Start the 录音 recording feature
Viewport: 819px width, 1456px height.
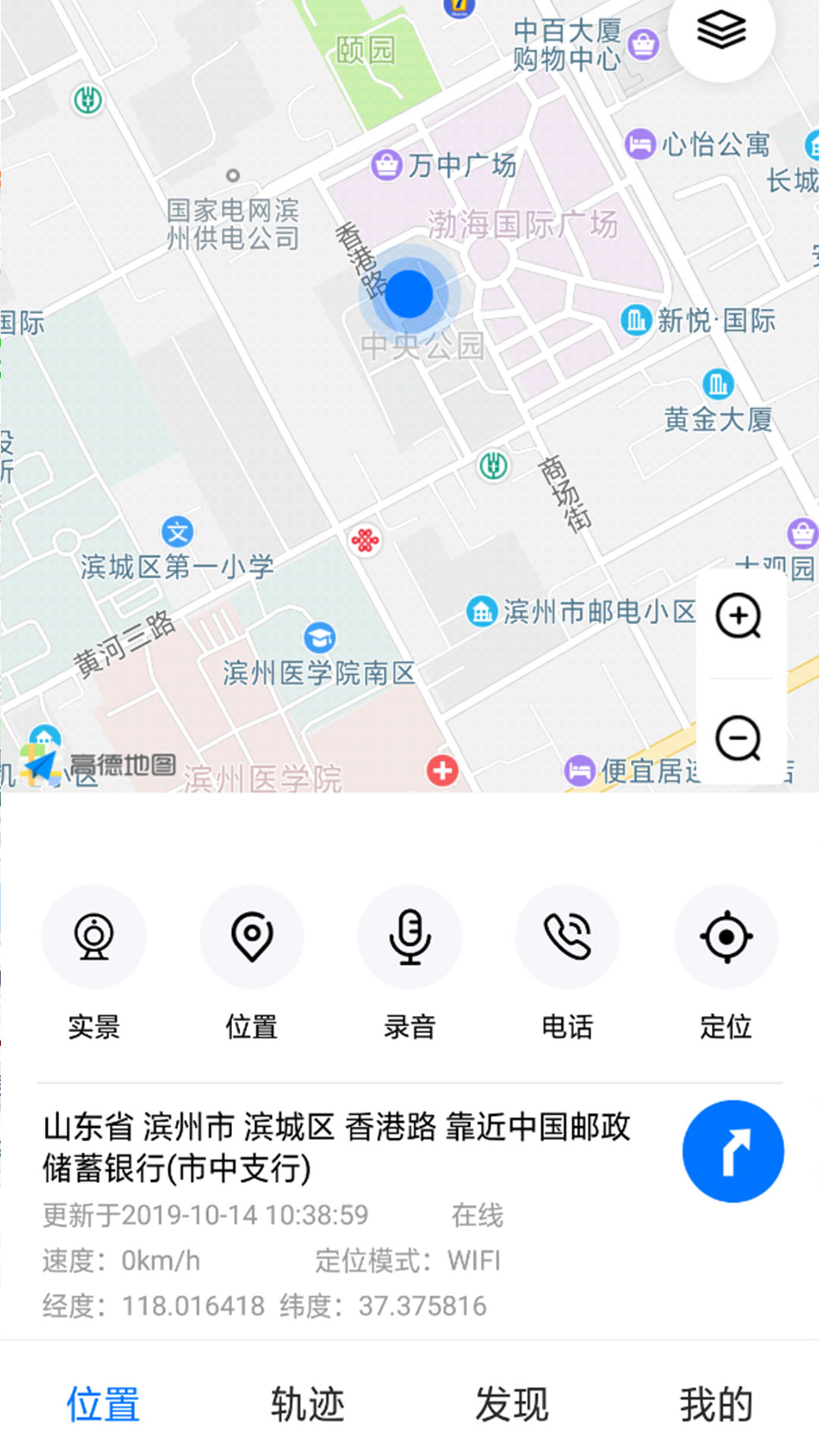point(409,937)
